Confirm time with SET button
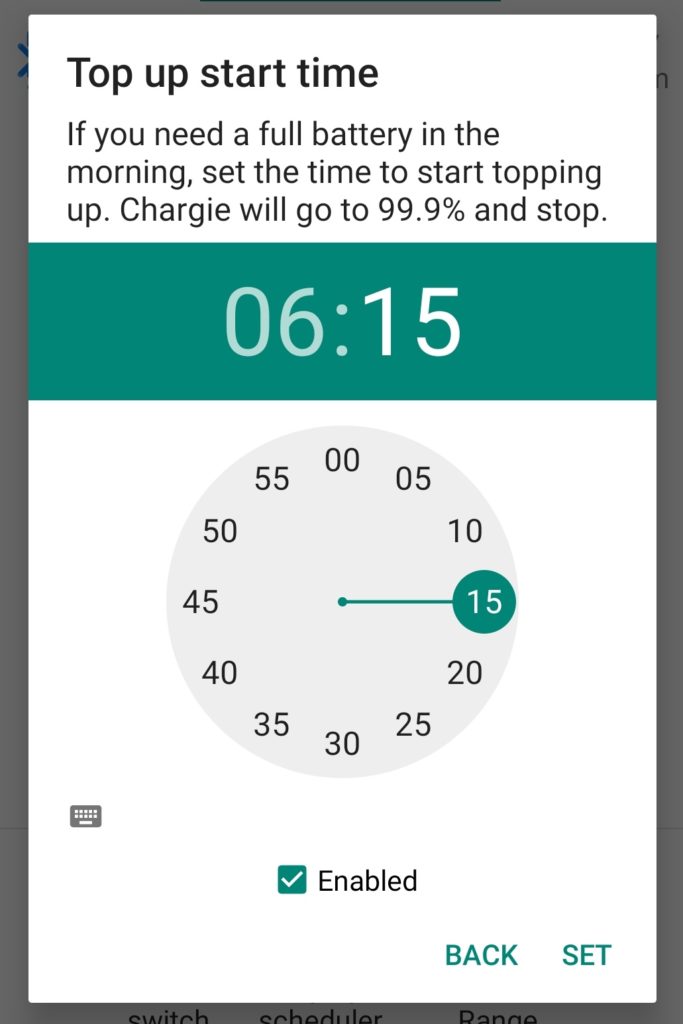683x1024 pixels. click(586, 955)
